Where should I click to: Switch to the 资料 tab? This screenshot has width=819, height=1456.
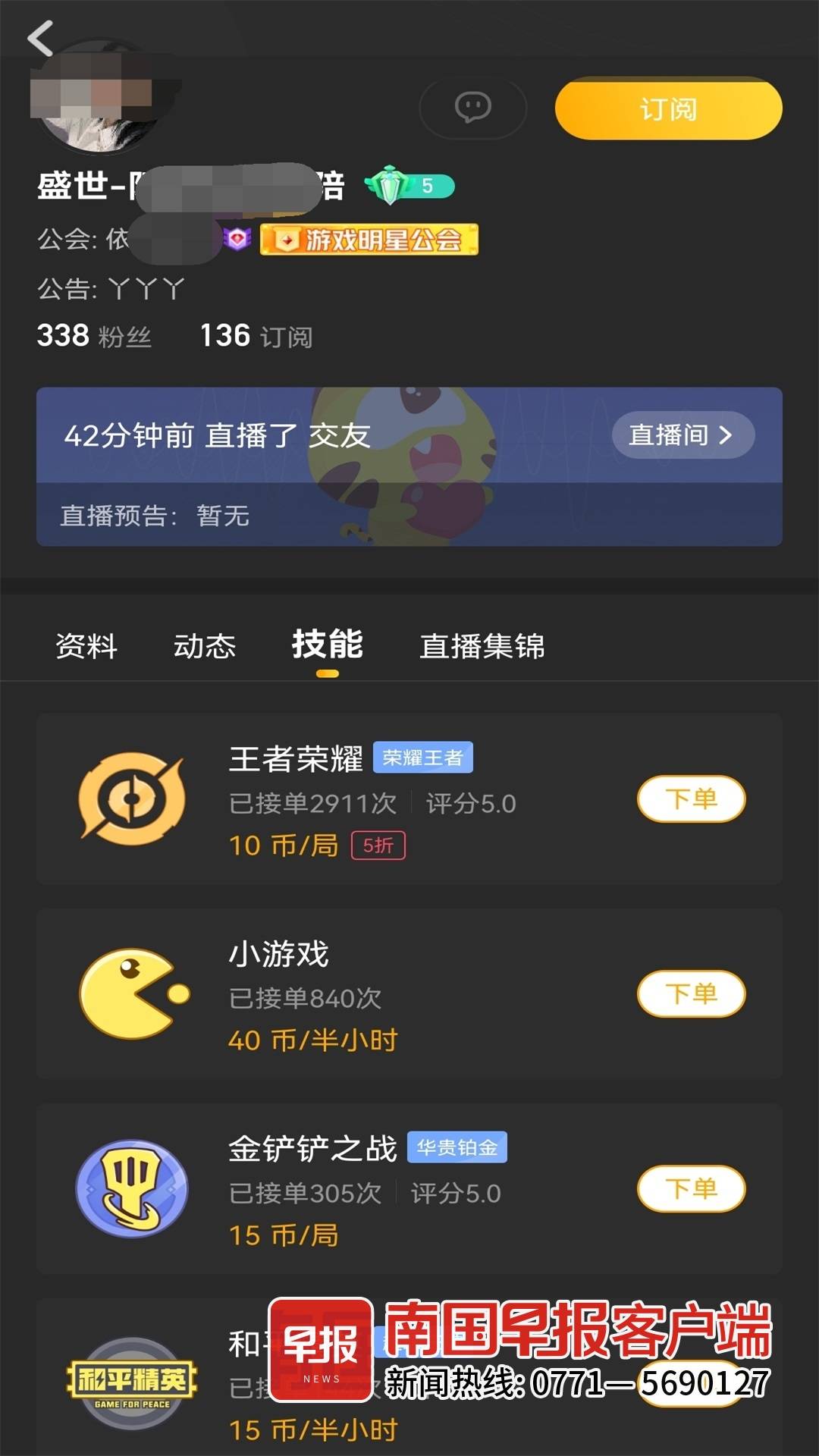[86, 646]
